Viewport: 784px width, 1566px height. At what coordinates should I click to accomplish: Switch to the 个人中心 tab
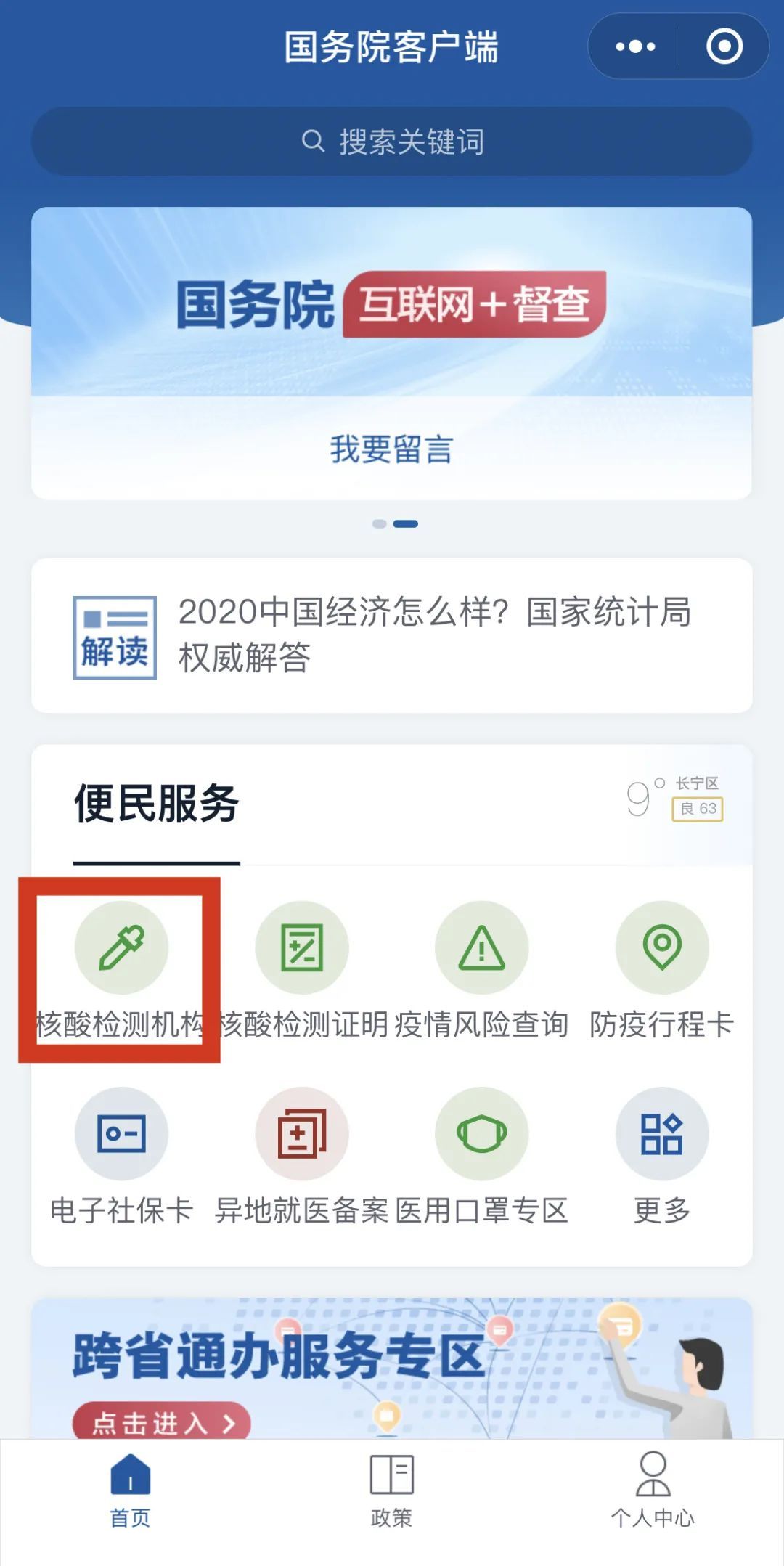pyautogui.click(x=653, y=1490)
